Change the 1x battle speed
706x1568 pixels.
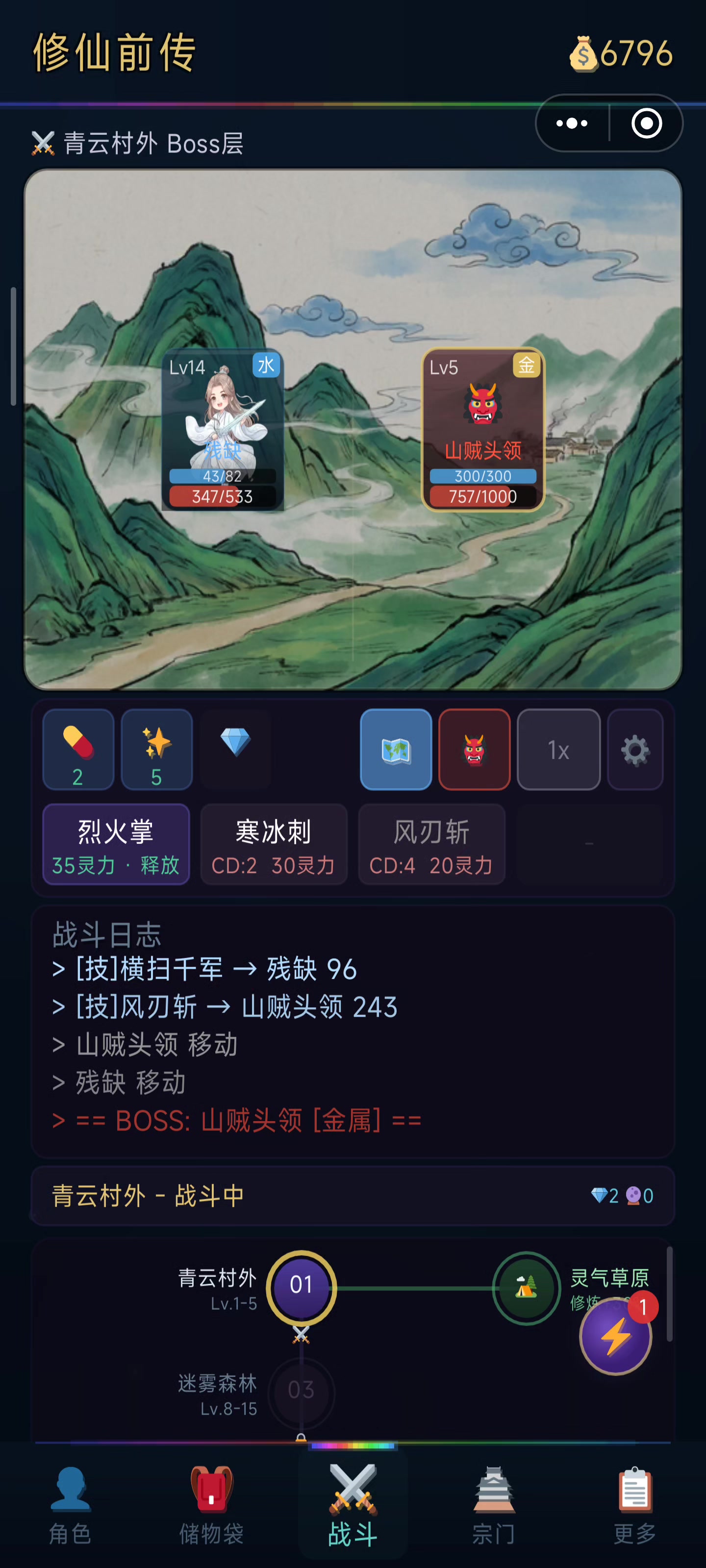(x=558, y=749)
